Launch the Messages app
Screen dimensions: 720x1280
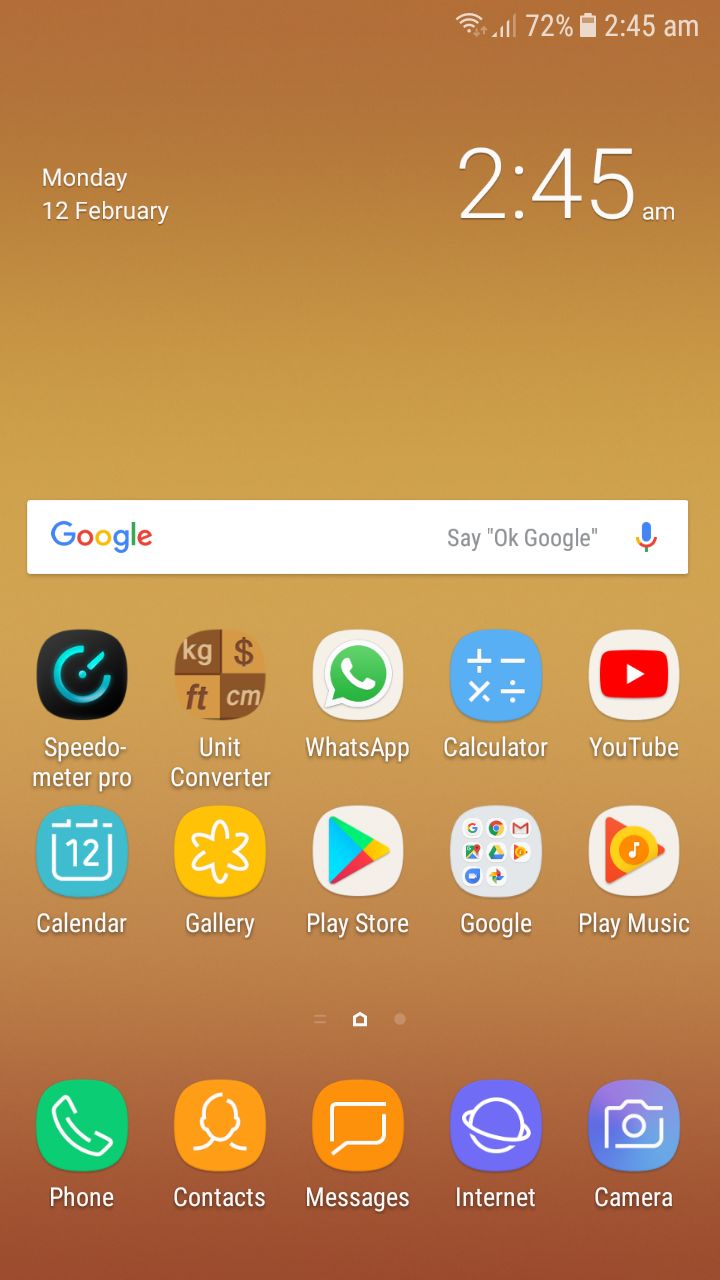coord(358,1126)
